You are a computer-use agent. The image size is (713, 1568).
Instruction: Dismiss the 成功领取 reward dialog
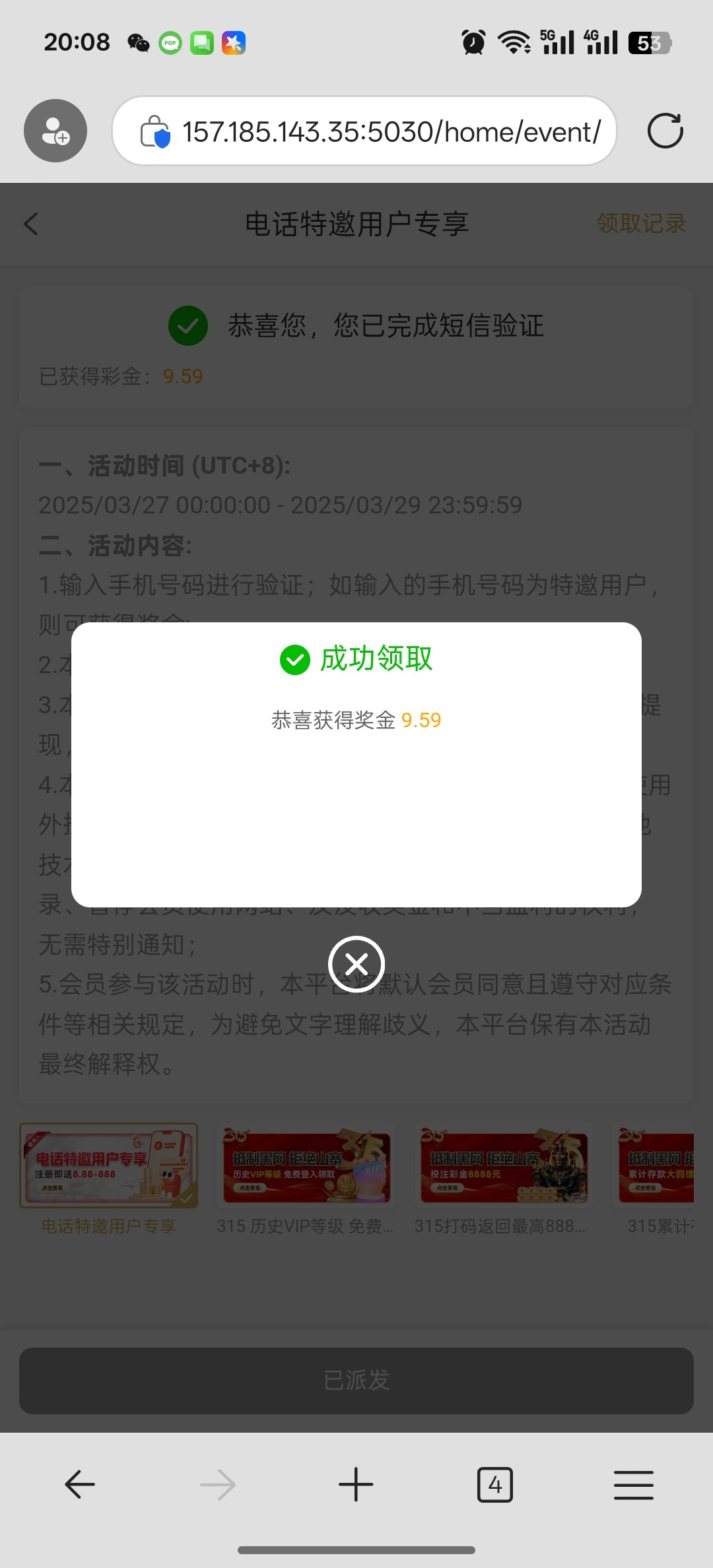tap(356, 964)
